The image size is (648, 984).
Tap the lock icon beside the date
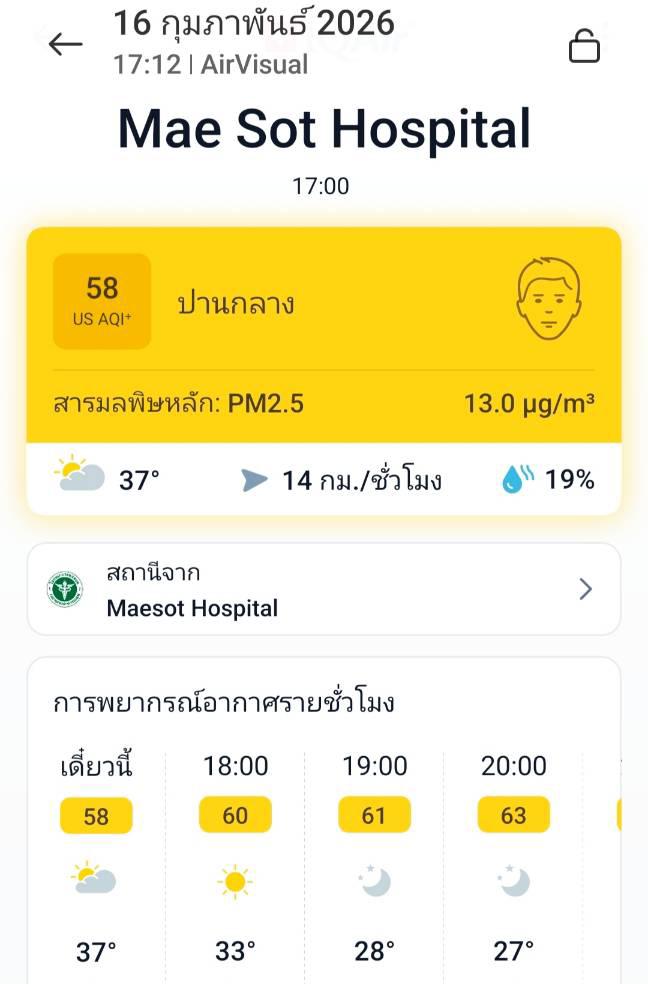[x=584, y=46]
